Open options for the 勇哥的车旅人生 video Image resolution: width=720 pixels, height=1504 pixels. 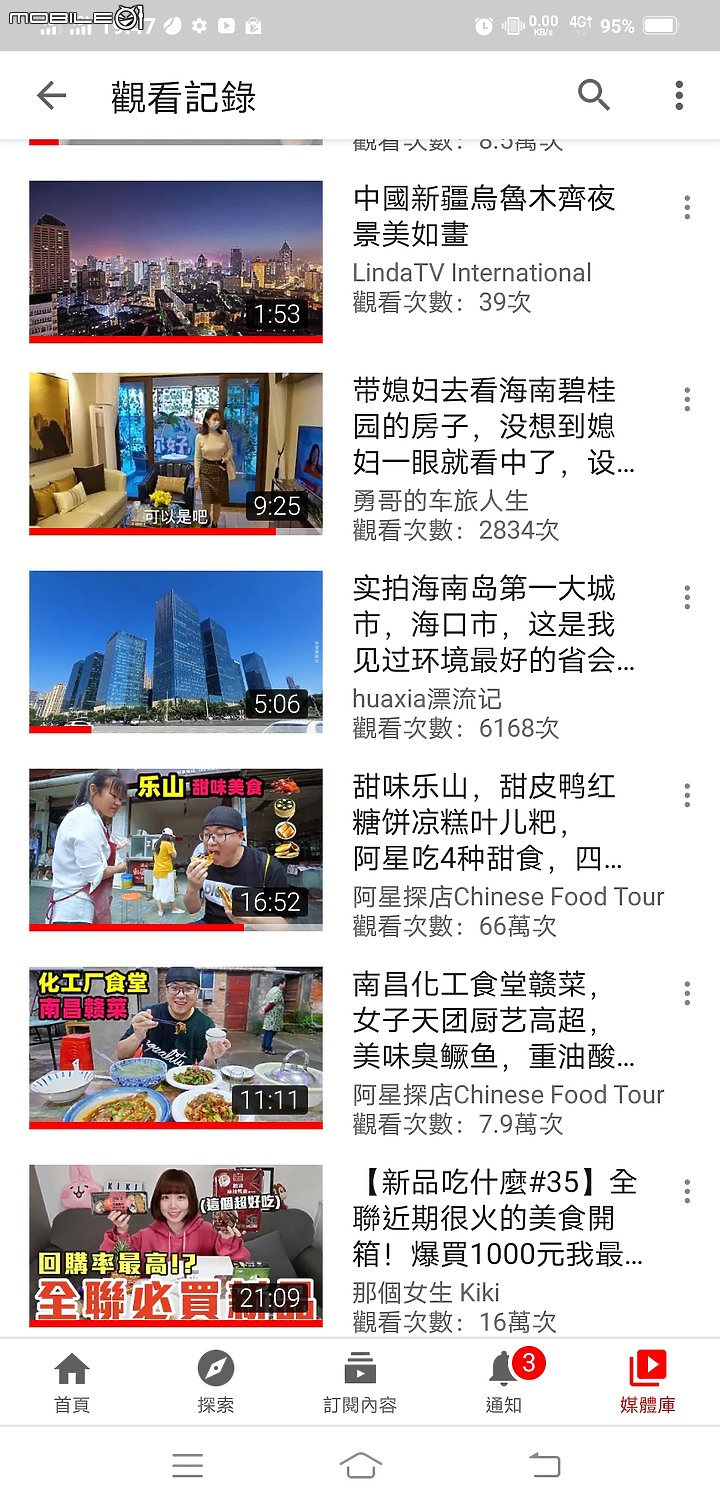[687, 400]
